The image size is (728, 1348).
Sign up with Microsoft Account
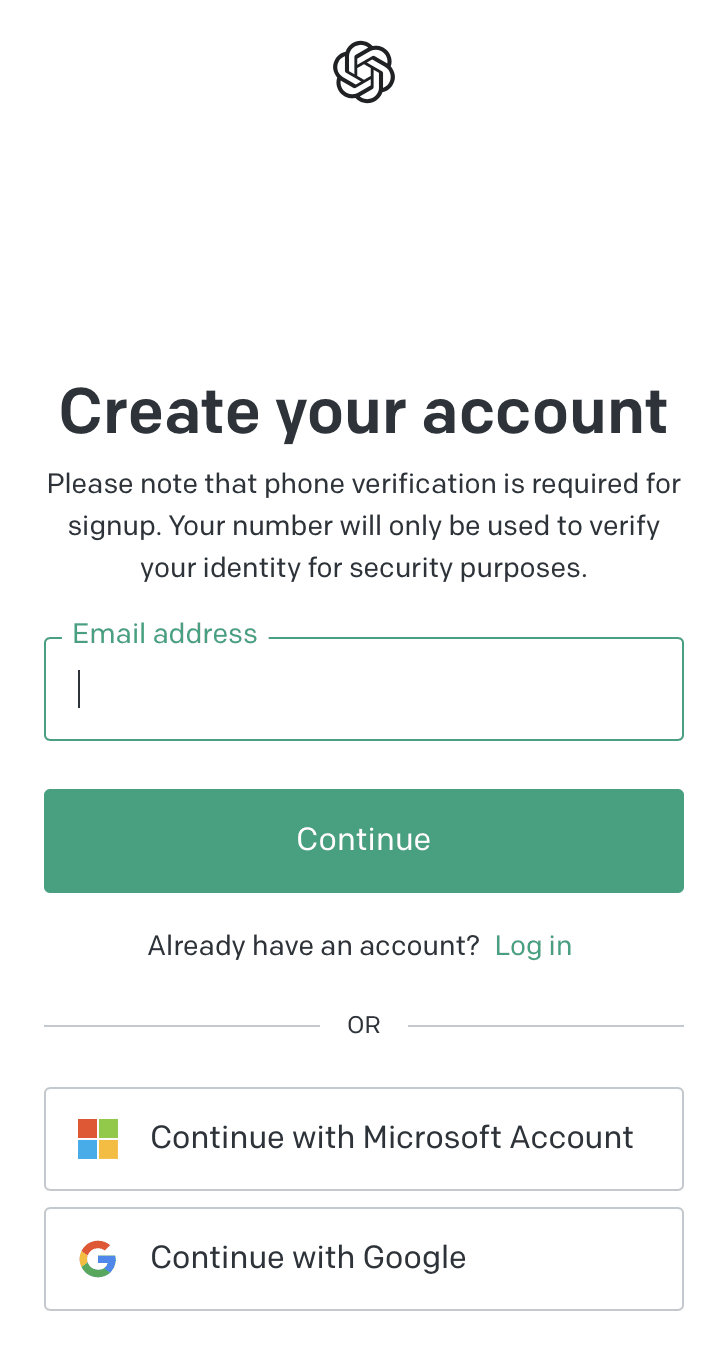pyautogui.click(x=363, y=1138)
